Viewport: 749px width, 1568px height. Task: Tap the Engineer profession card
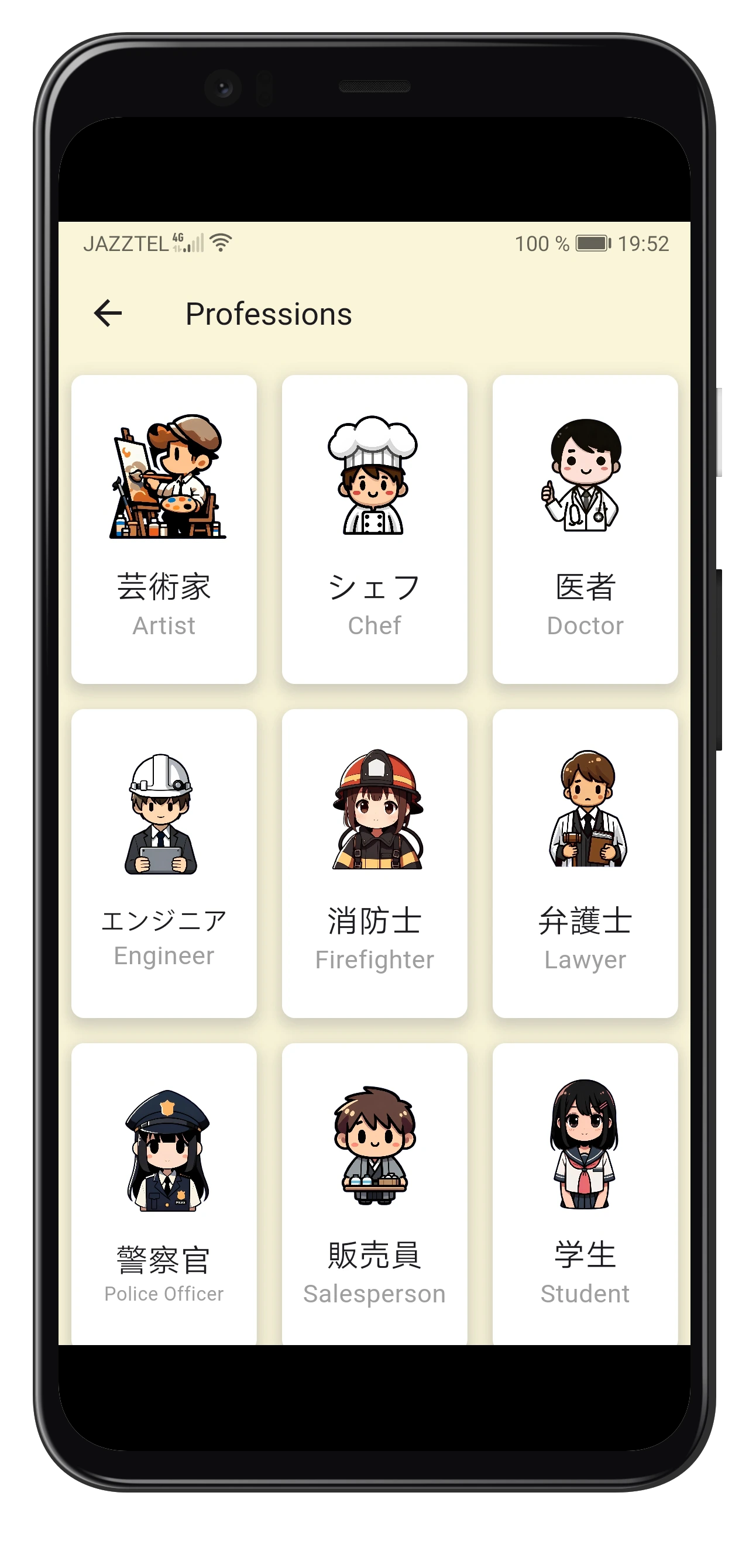point(164,862)
